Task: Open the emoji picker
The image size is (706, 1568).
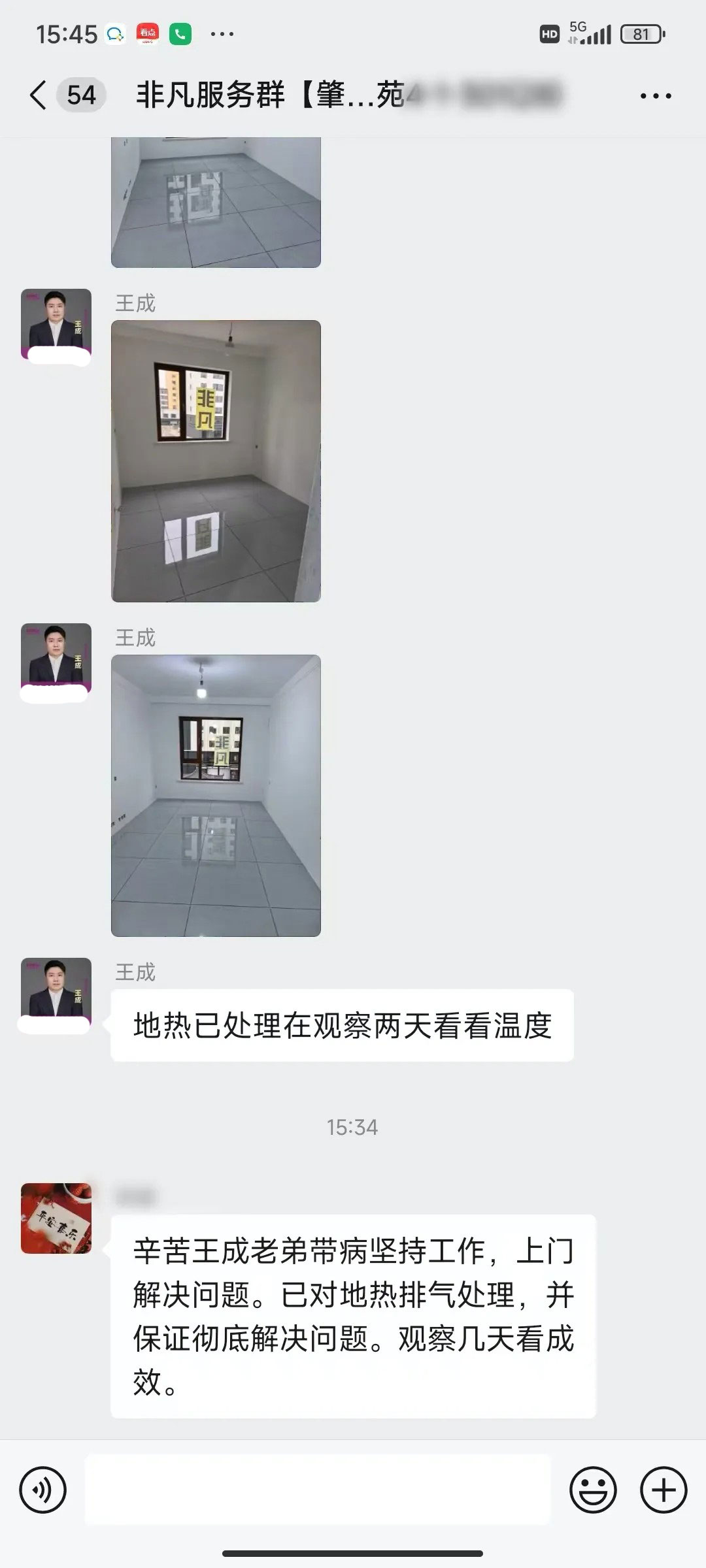Action: 593,1490
